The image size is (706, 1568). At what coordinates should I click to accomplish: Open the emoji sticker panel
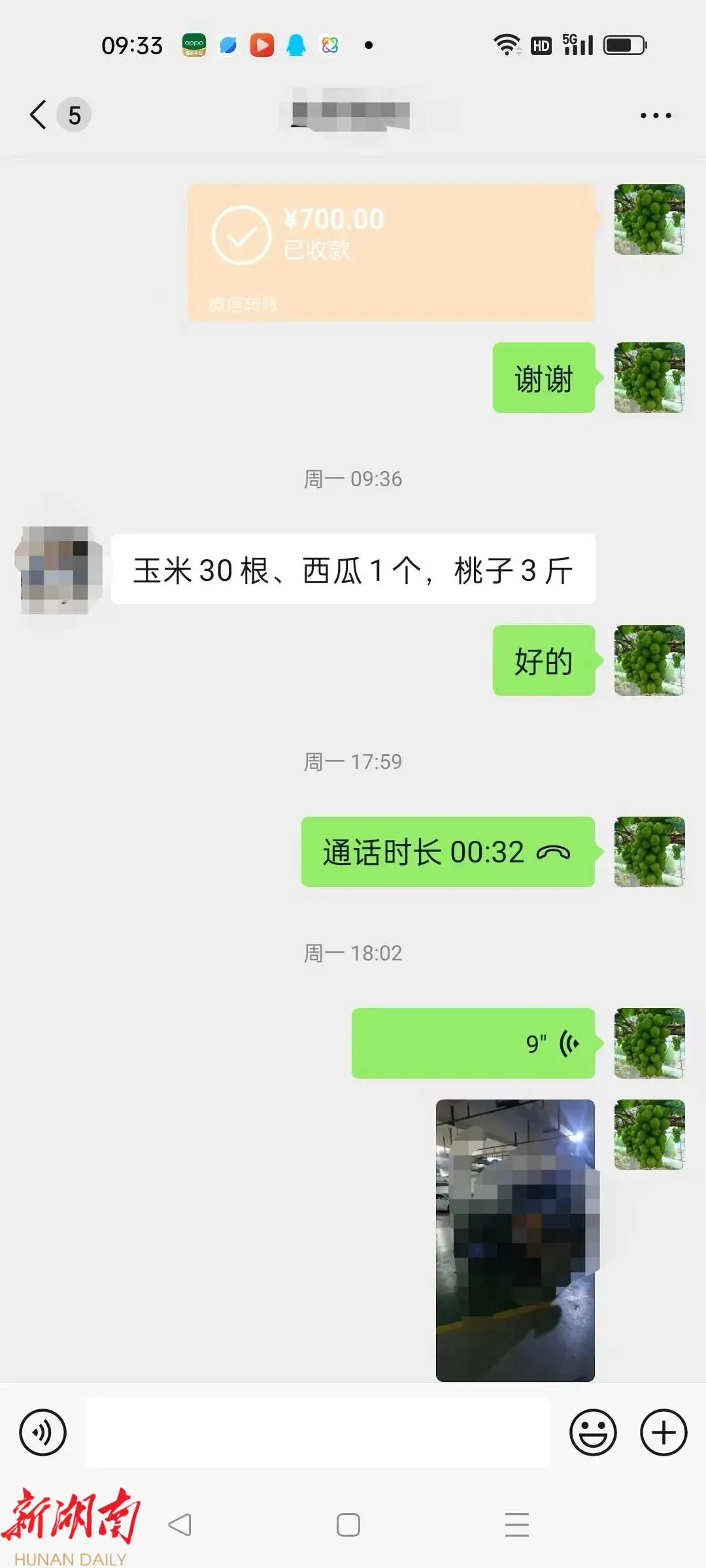[x=593, y=1433]
